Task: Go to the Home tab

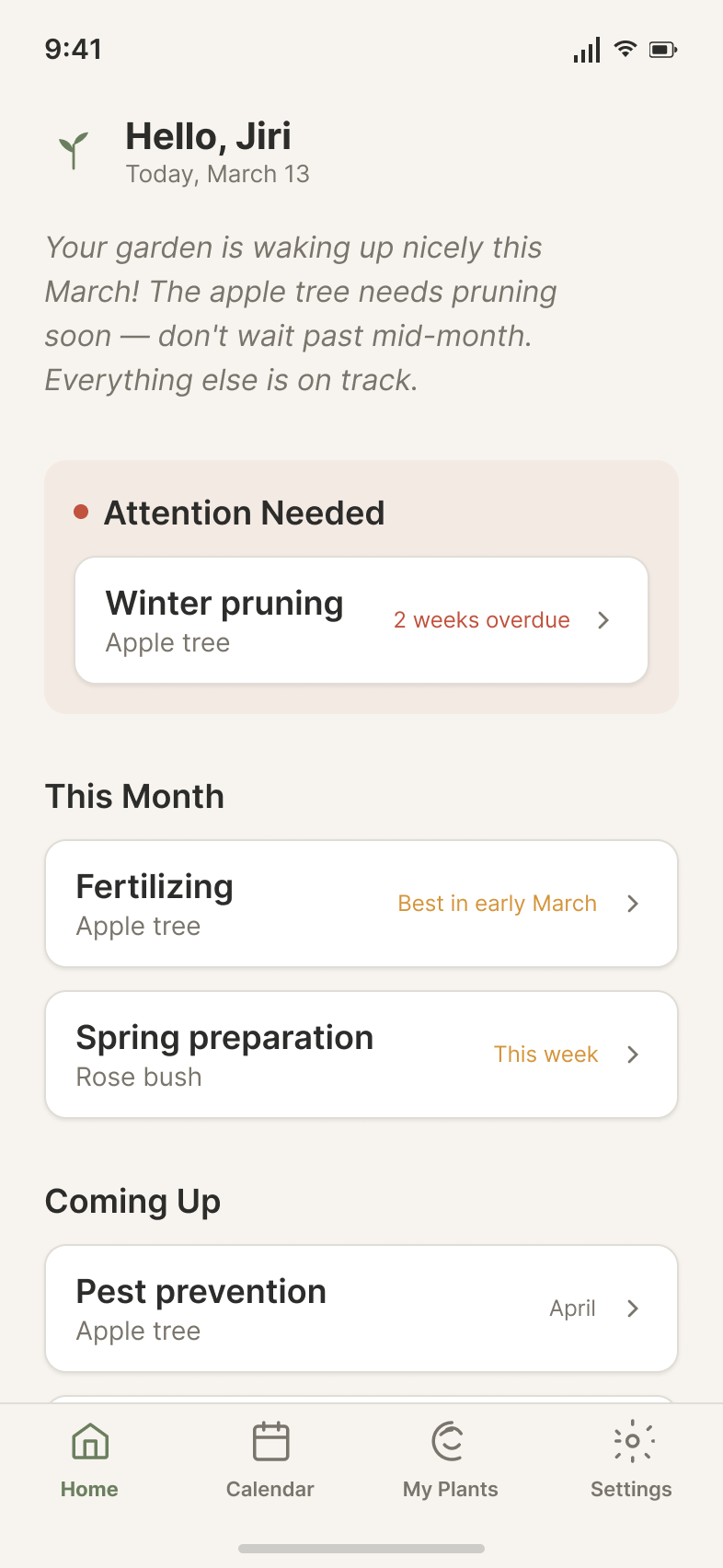Action: coord(90,1460)
